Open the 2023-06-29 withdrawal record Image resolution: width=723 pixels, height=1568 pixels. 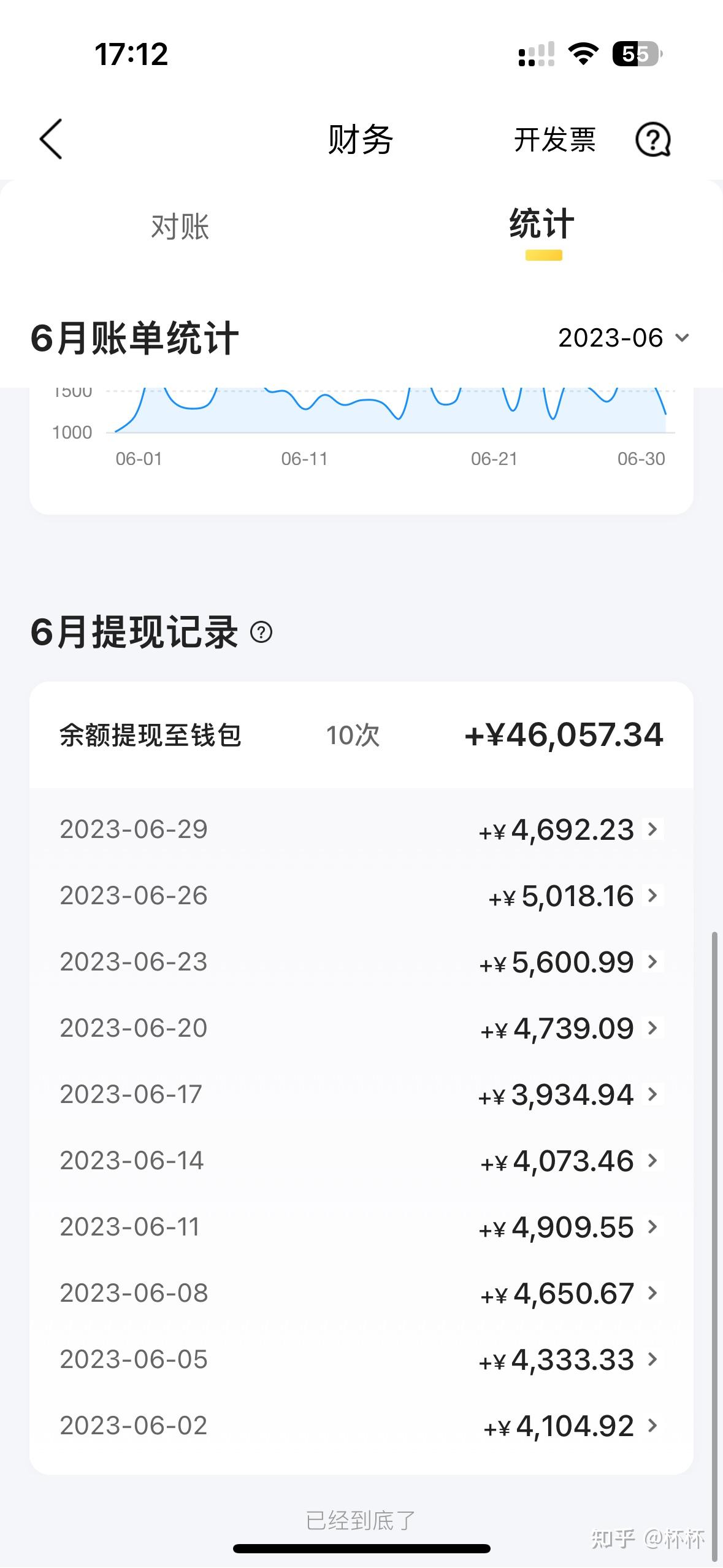point(361,830)
